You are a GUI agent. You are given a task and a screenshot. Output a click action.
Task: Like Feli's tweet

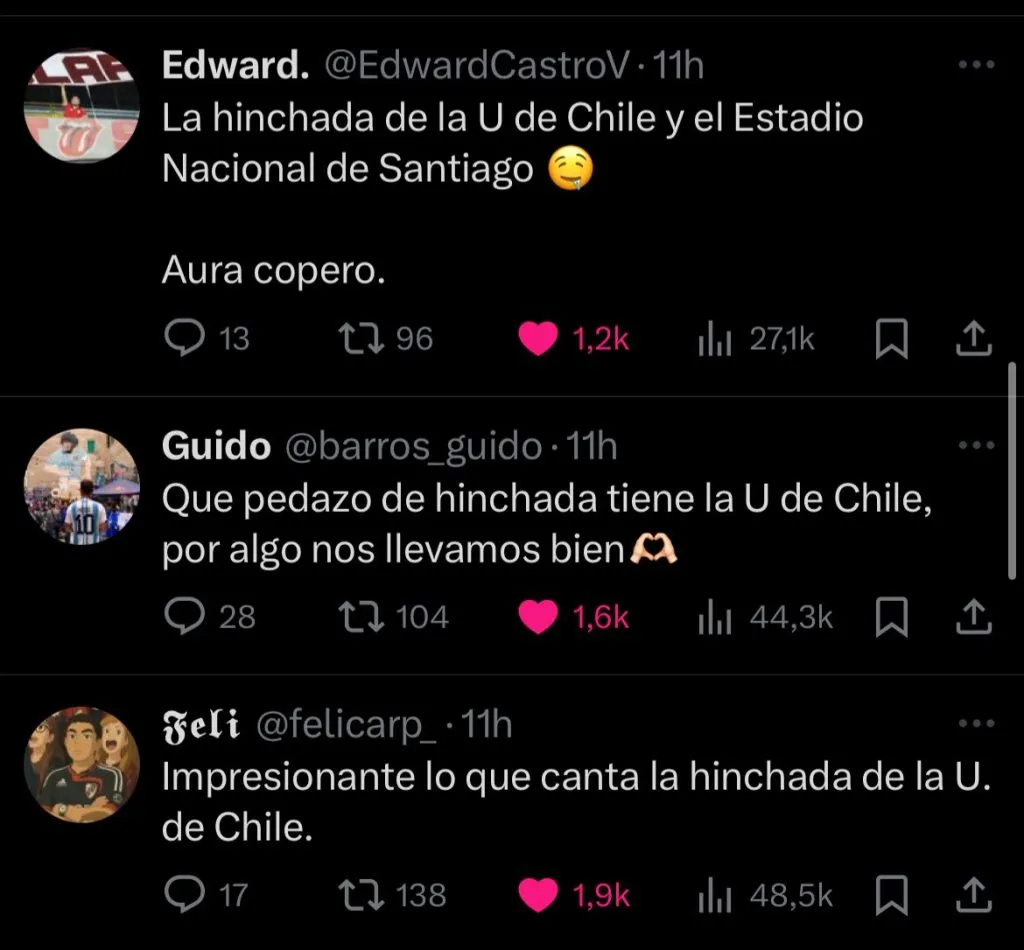click(539, 895)
